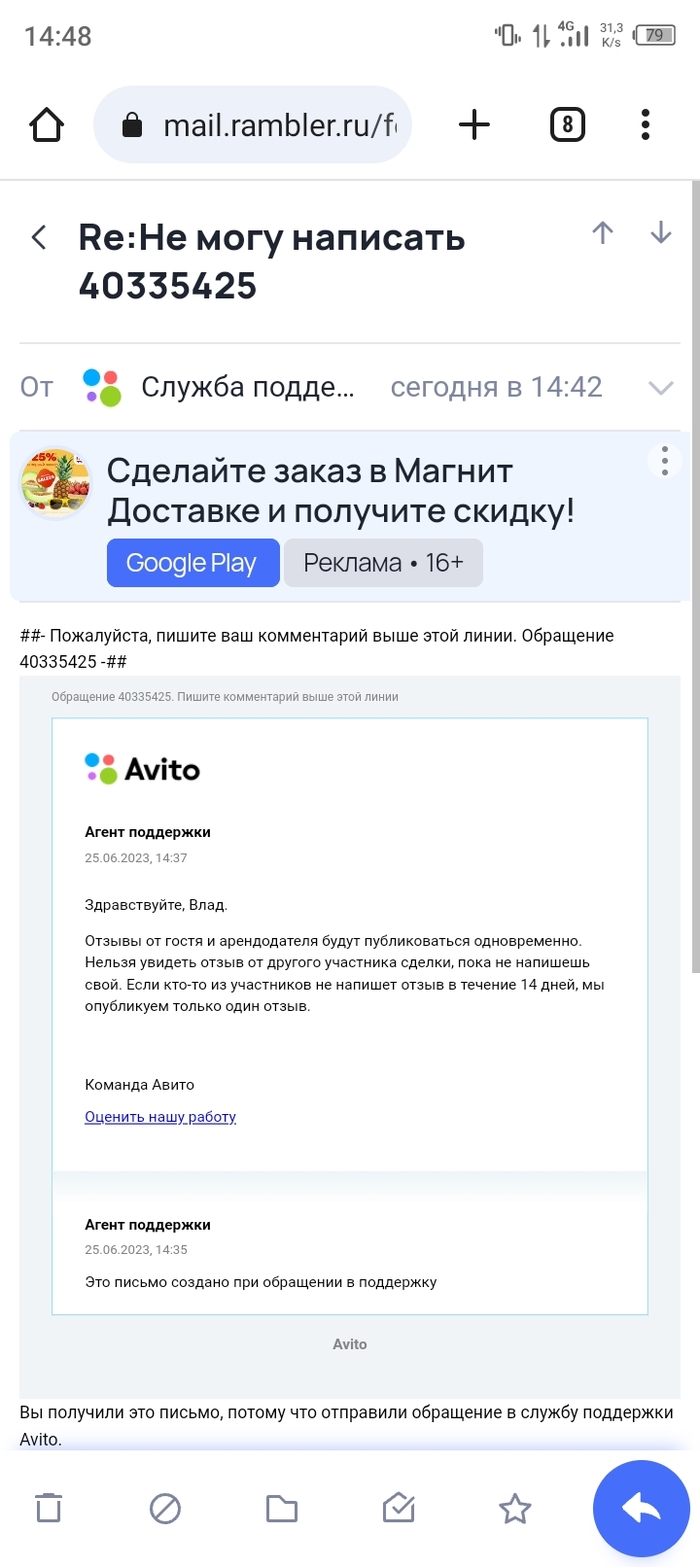Open a new browser tab

pyautogui.click(x=474, y=125)
